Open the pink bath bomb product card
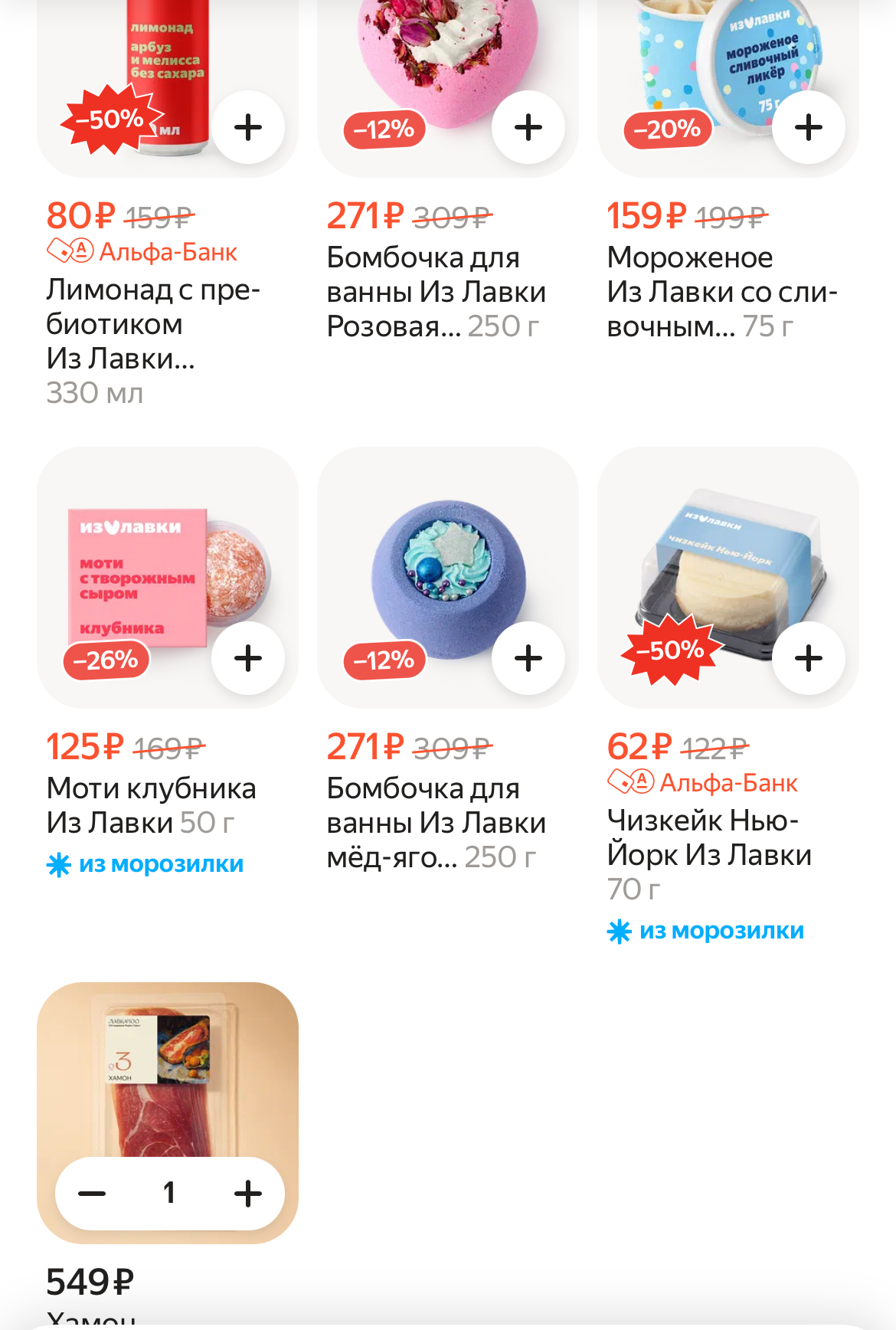 [436, 292]
